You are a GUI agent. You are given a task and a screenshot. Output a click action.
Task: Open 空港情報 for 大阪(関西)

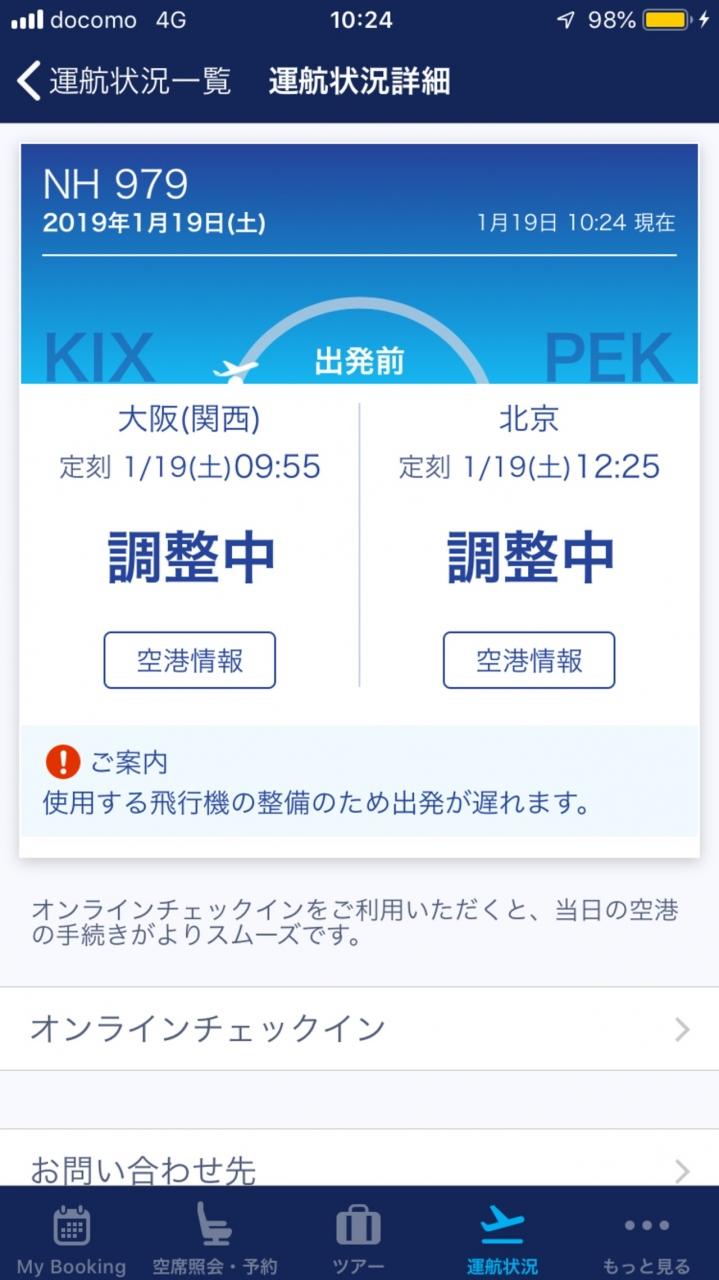pos(190,660)
